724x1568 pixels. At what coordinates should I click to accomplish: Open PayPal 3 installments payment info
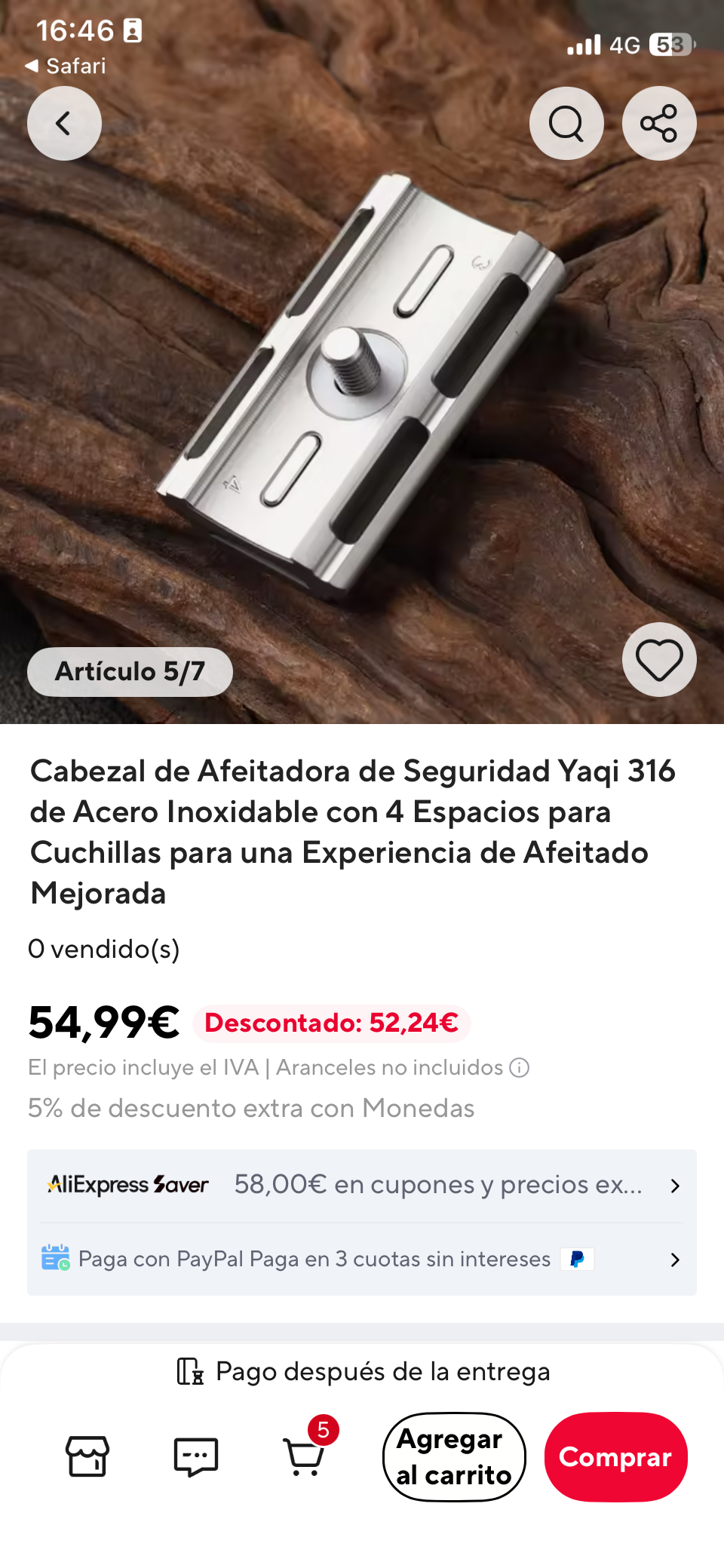tap(362, 1259)
